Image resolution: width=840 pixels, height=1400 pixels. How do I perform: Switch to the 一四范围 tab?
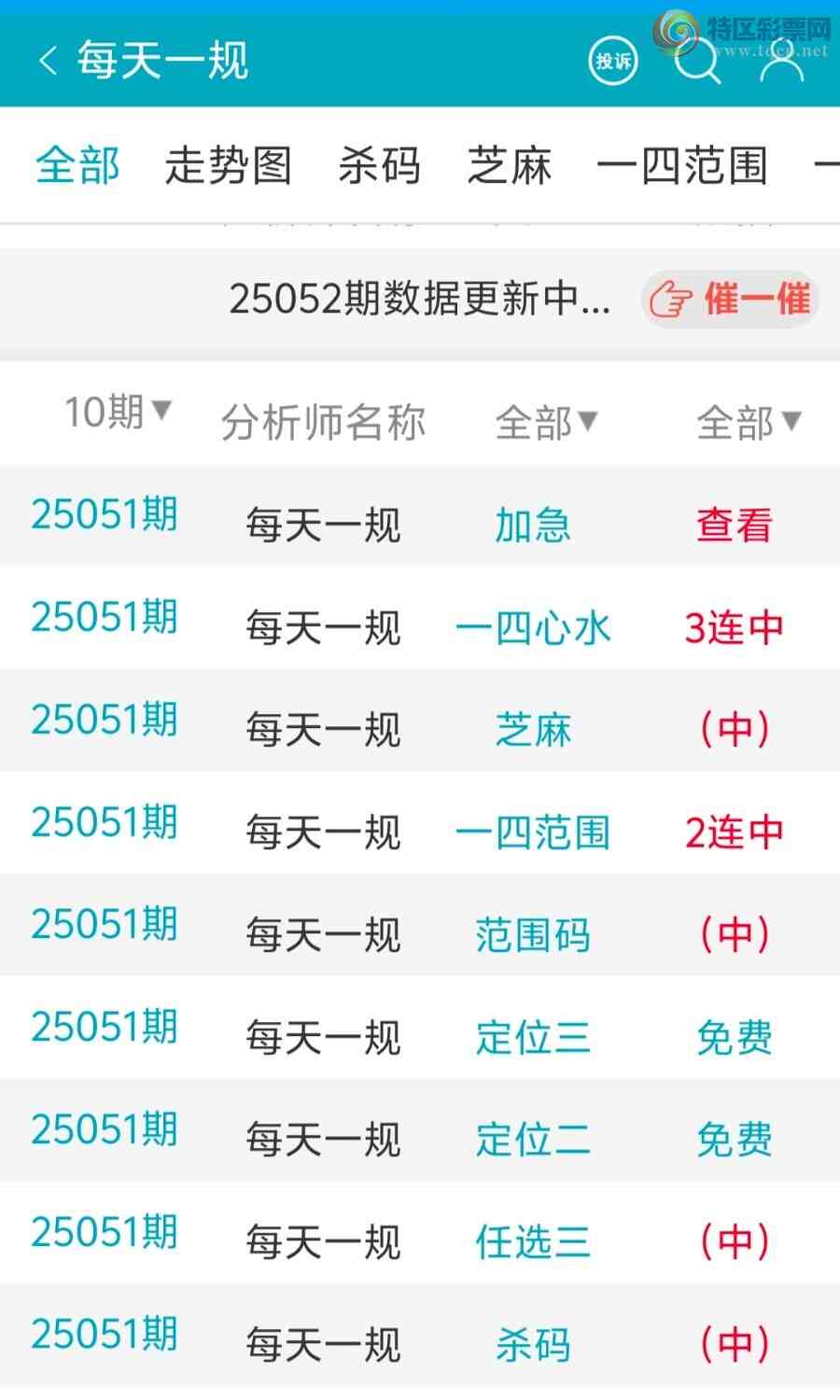[x=681, y=166]
